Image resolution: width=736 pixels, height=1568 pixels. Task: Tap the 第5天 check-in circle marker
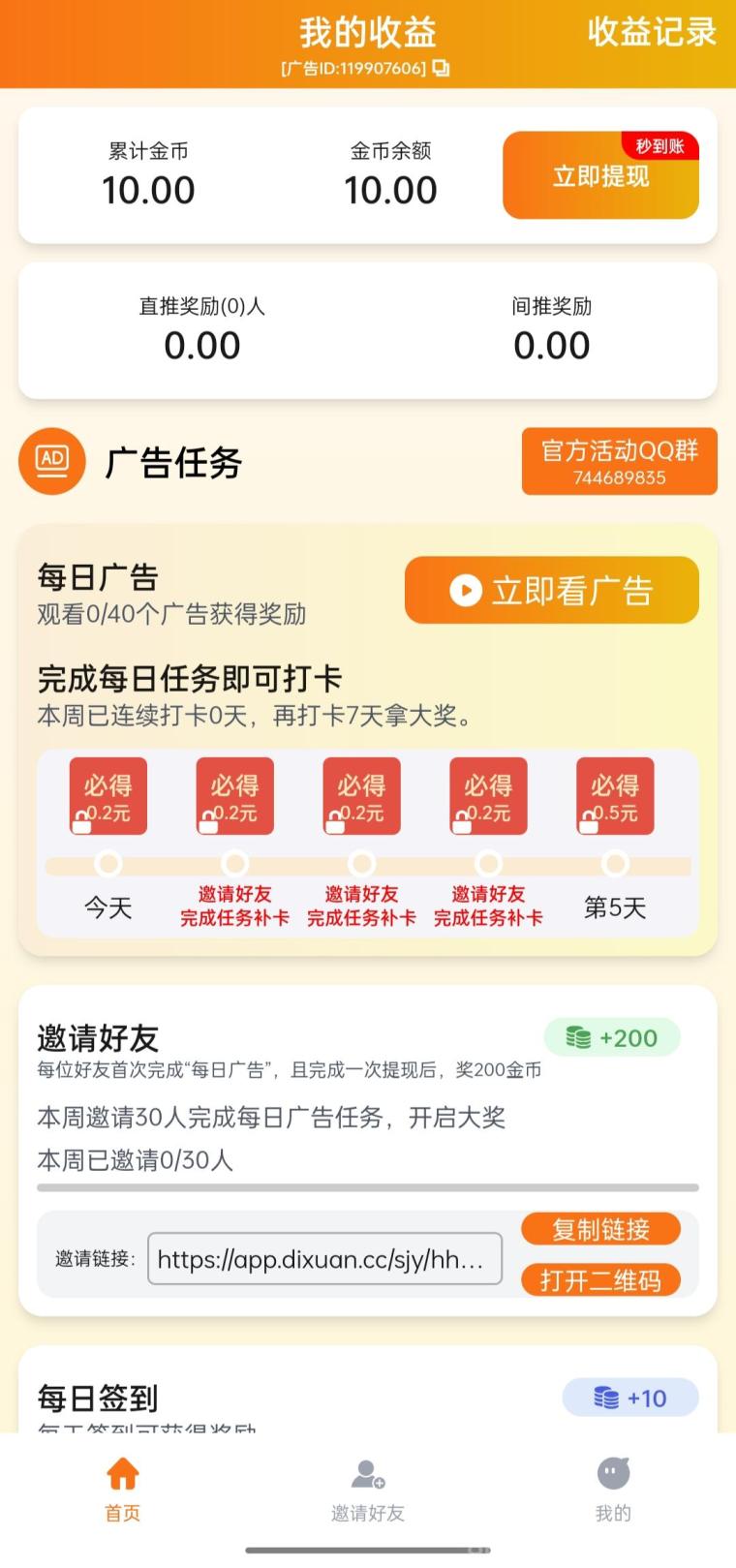point(615,863)
